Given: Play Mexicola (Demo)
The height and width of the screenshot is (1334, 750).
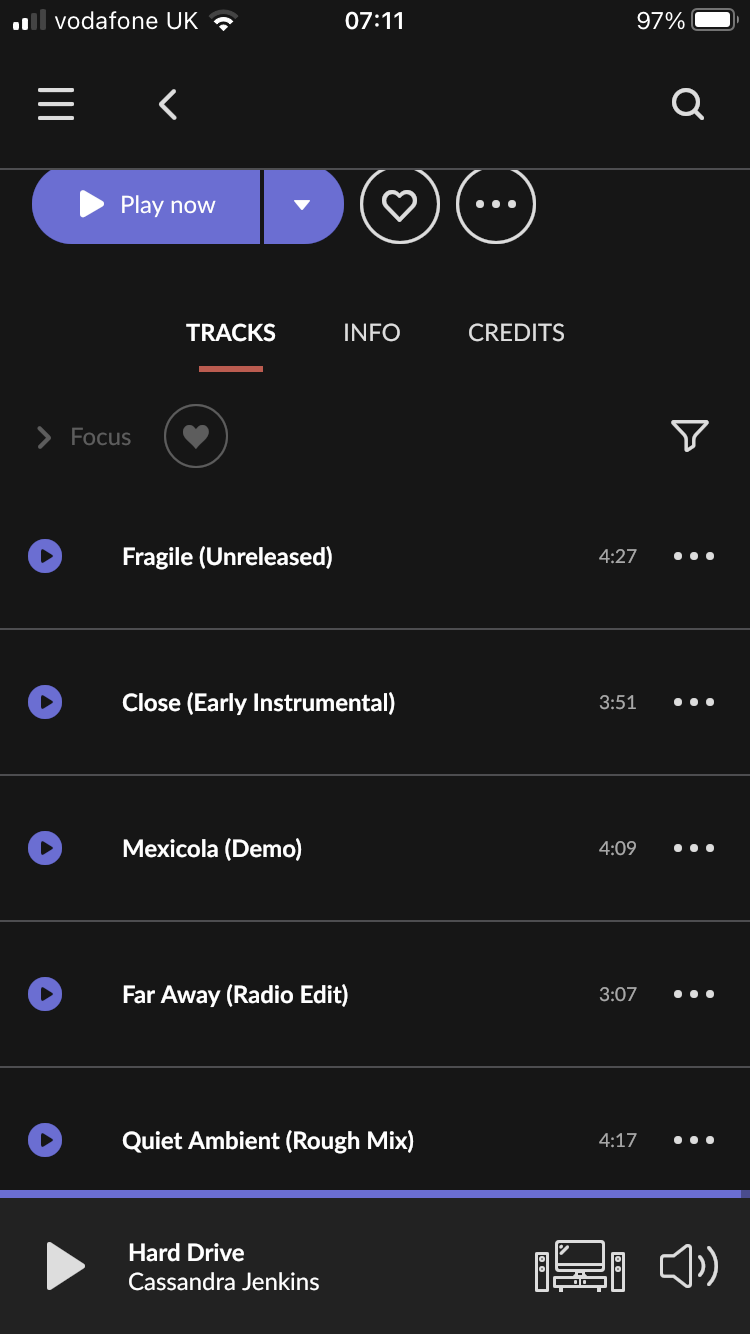Looking at the screenshot, I should click(x=45, y=848).
